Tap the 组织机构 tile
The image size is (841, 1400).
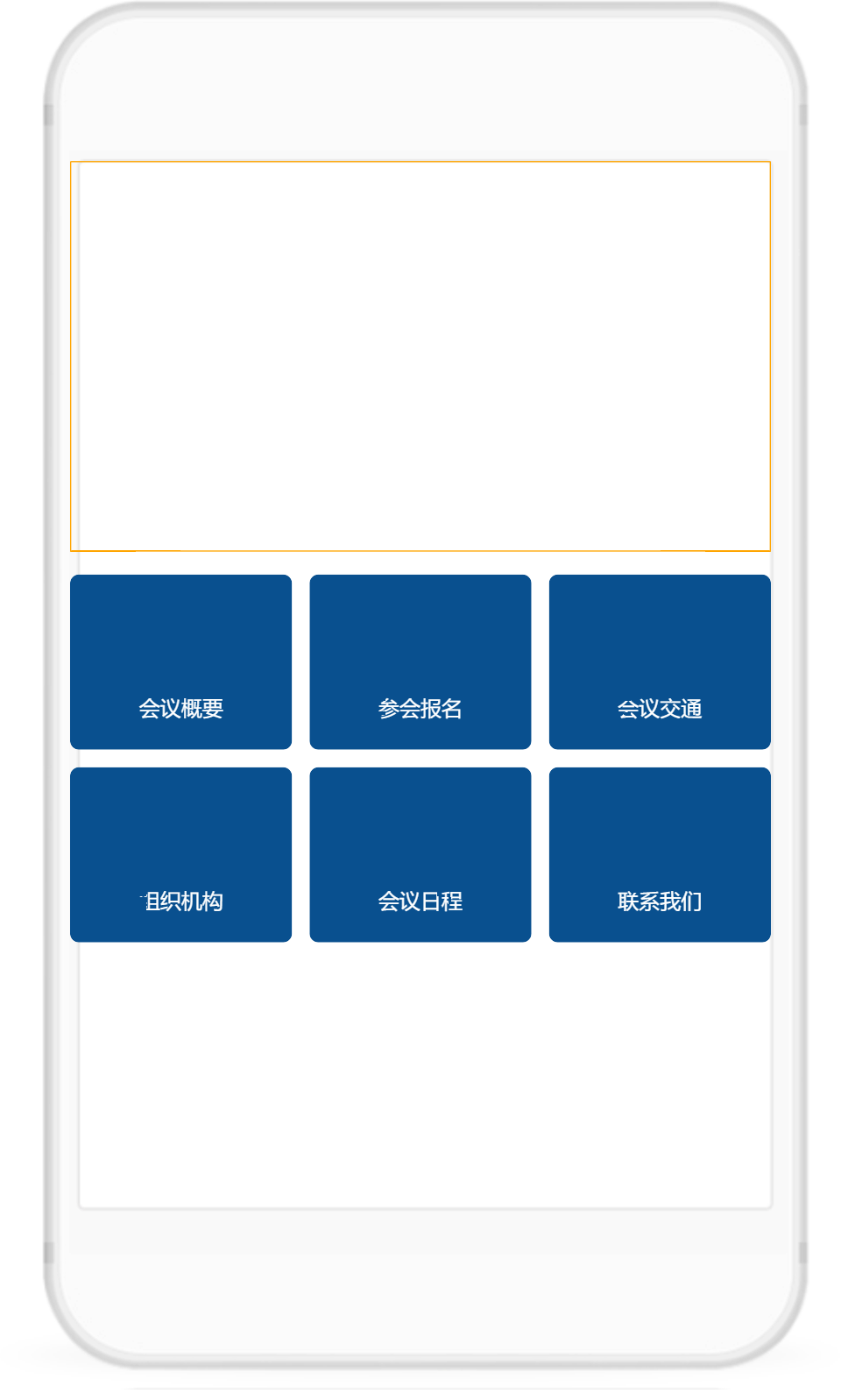[x=180, y=855]
